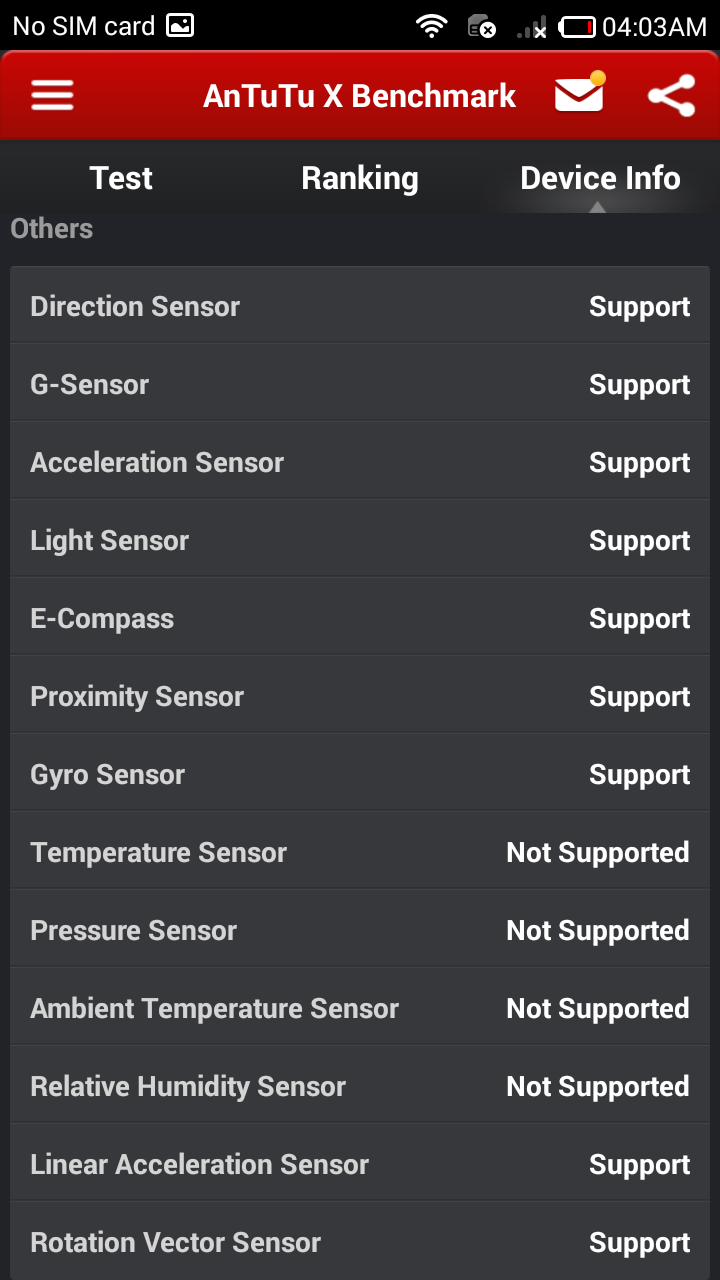The height and width of the screenshot is (1280, 720).
Task: Switch to the Ranking tab
Action: tap(360, 178)
